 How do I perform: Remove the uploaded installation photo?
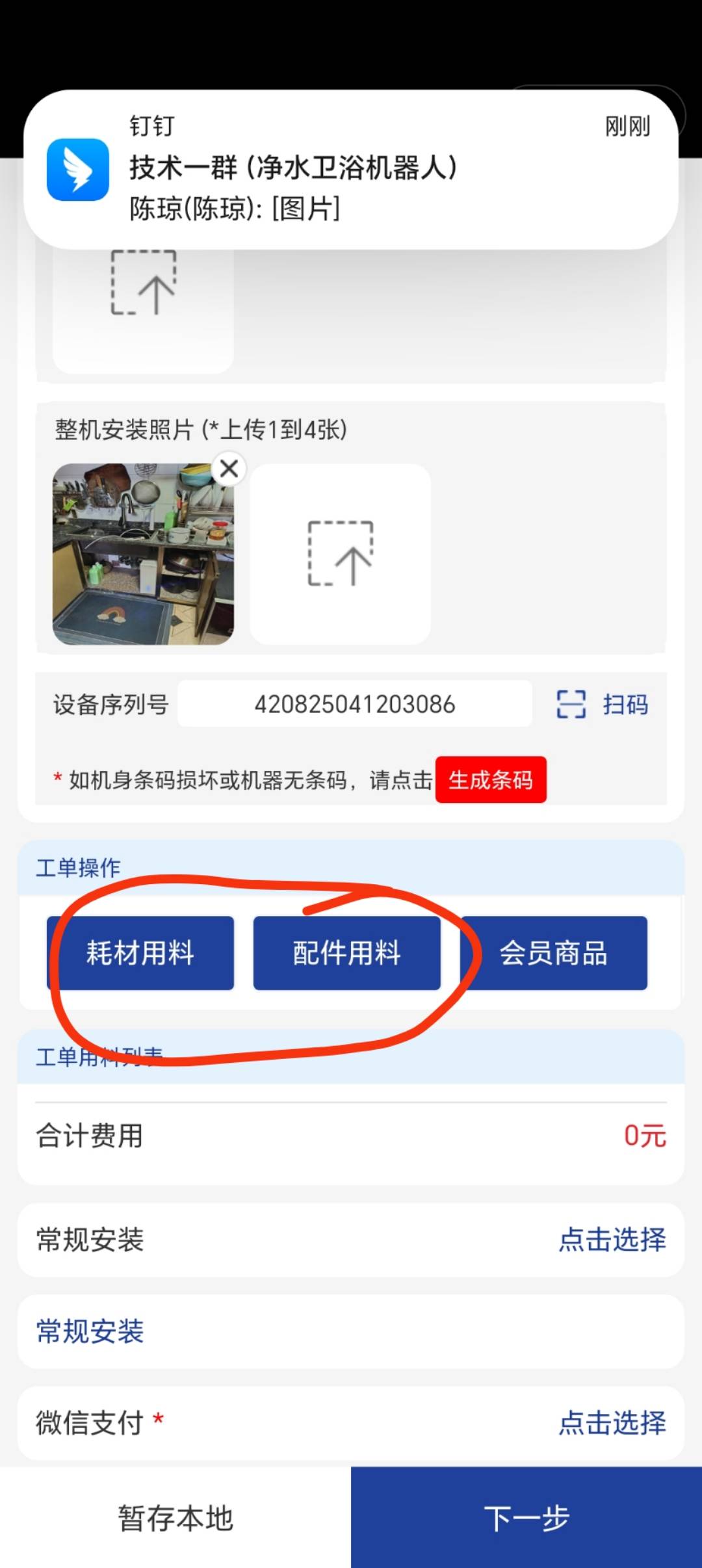(x=229, y=468)
